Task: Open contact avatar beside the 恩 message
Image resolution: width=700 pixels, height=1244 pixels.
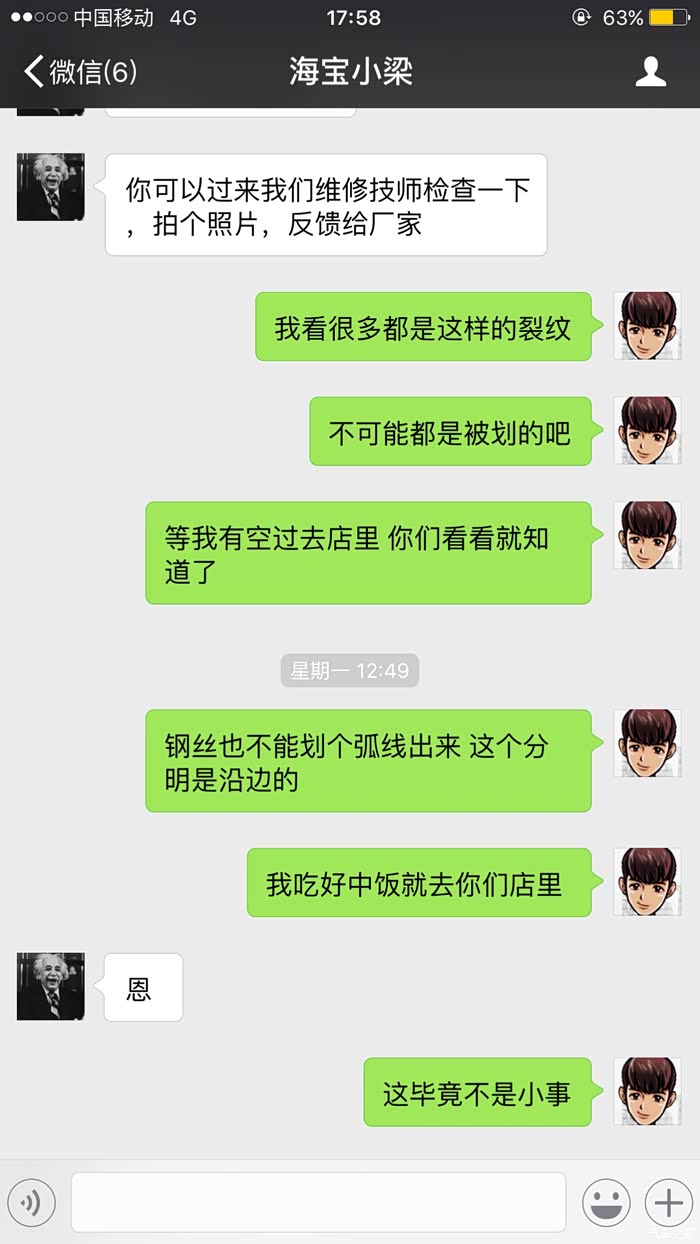Action: (51, 987)
